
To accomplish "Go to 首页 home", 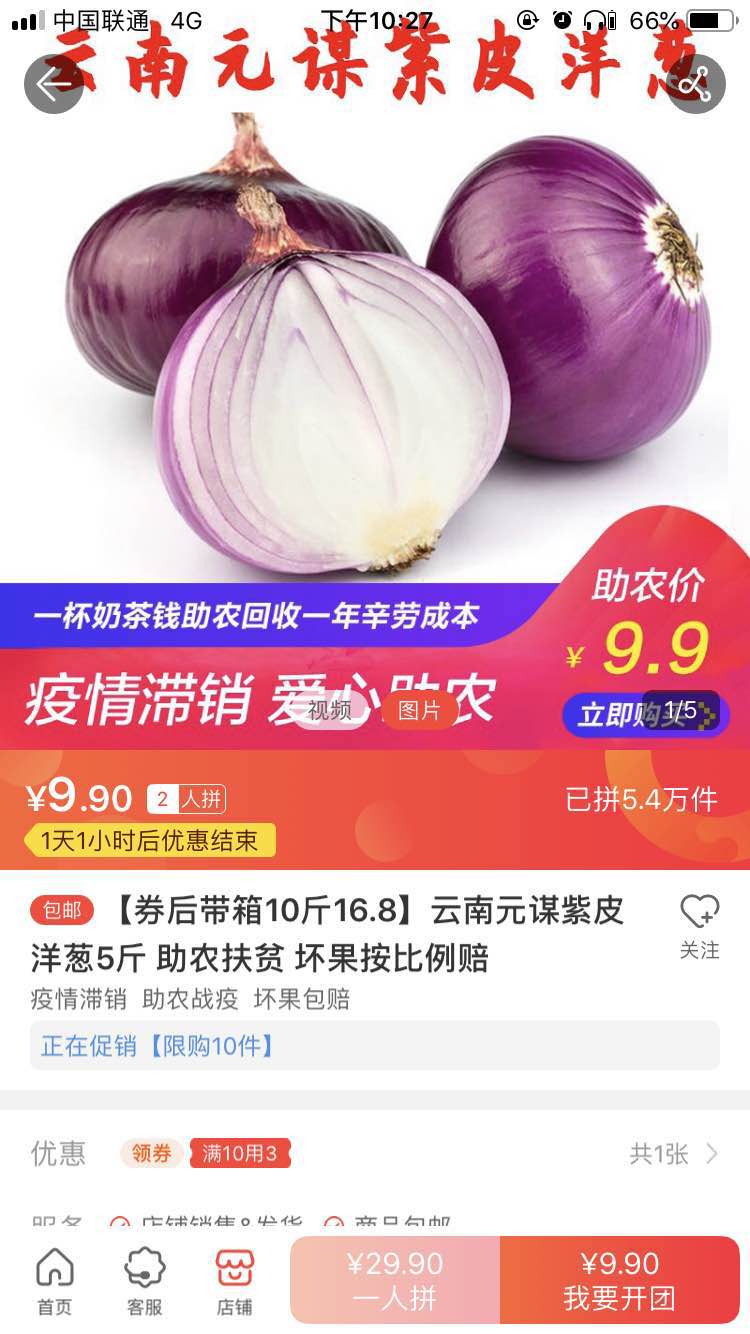I will point(55,1281).
